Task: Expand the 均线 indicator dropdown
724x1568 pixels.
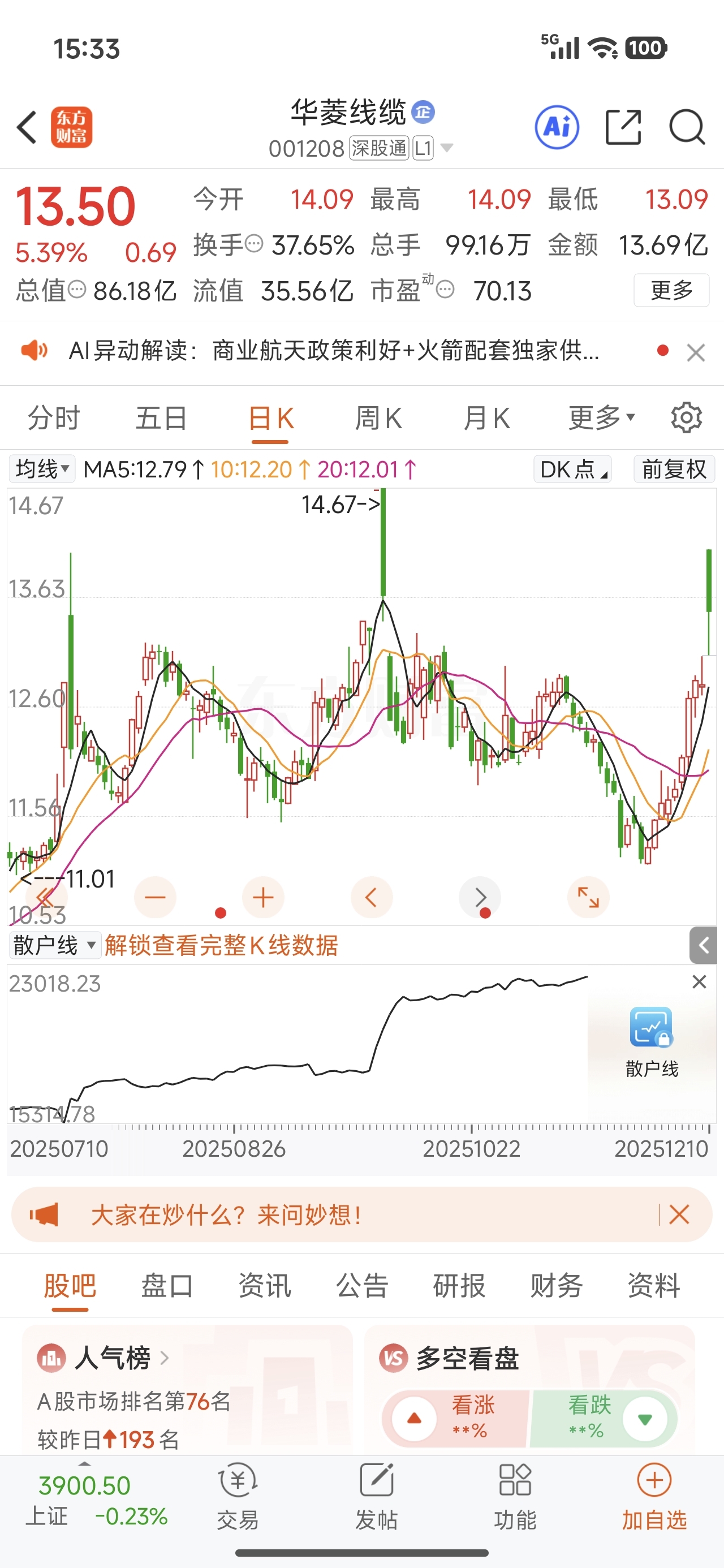Action: point(42,469)
